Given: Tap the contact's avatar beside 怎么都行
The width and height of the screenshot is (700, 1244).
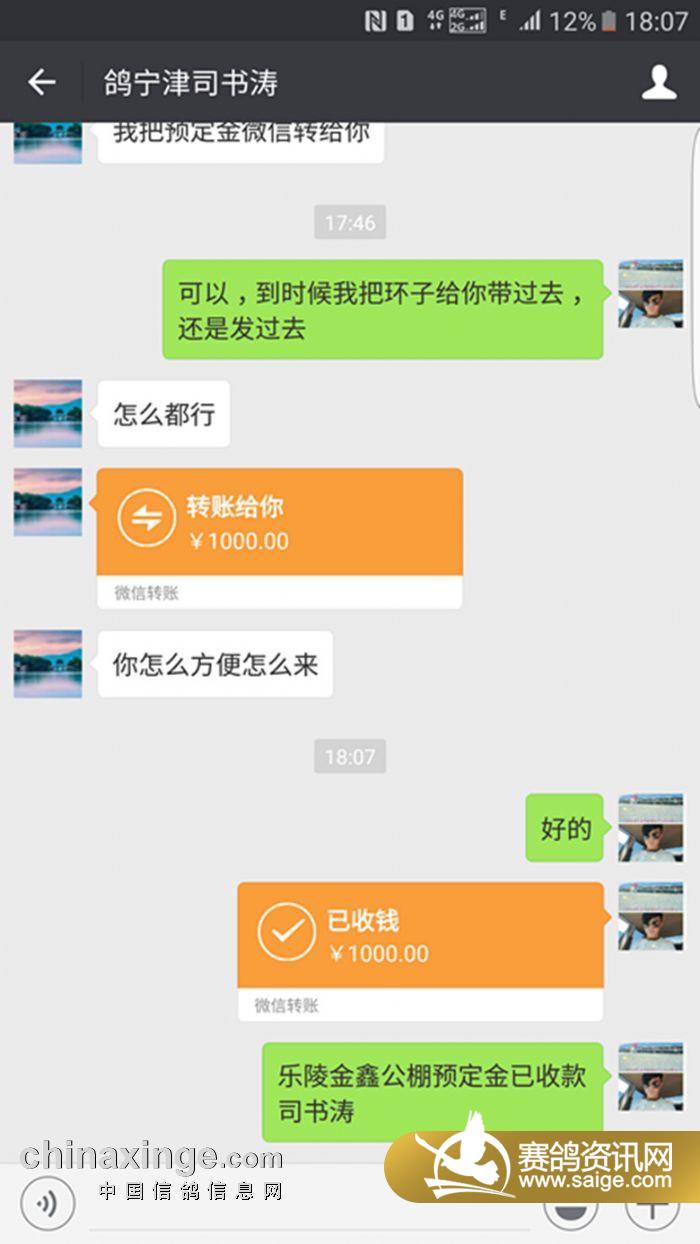Looking at the screenshot, I should [48, 413].
